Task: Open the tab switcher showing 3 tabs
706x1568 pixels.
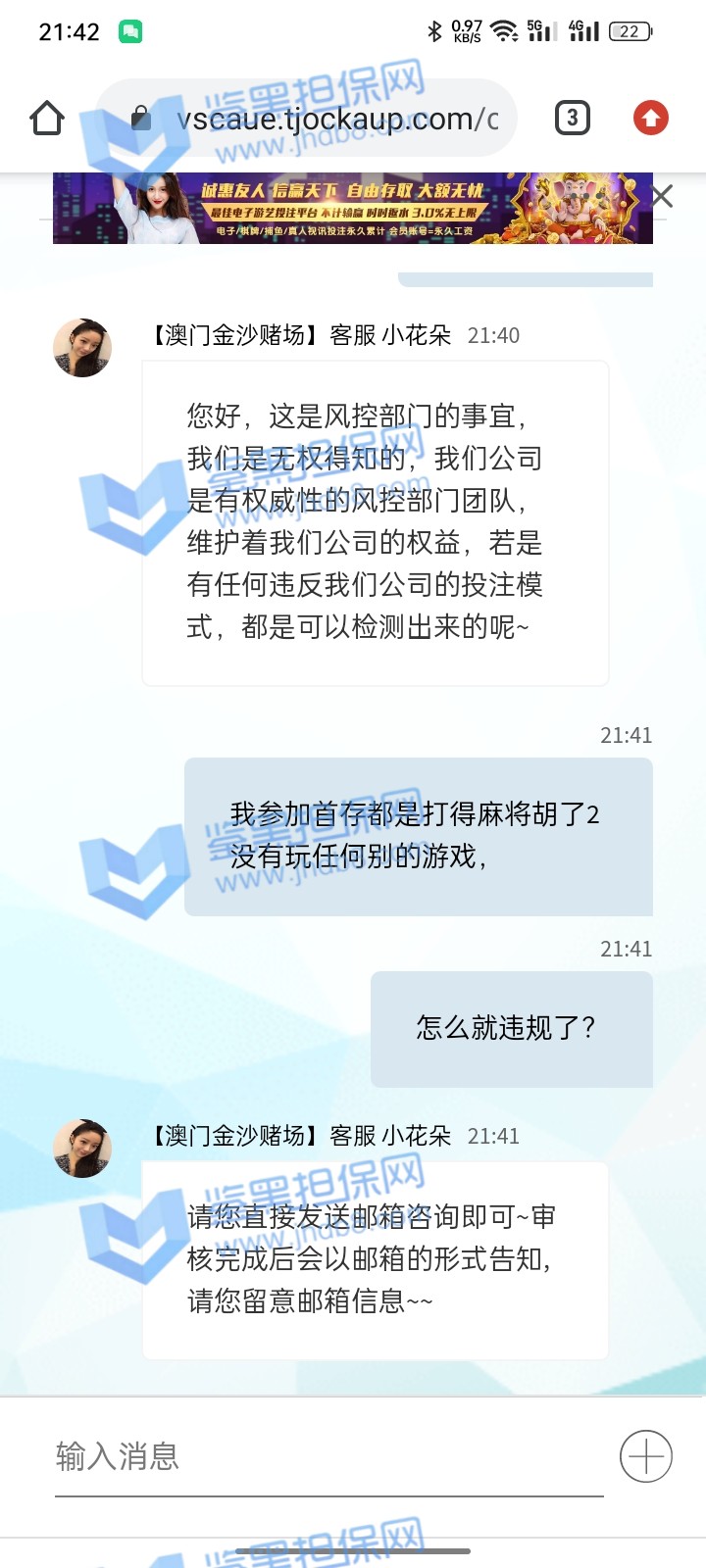Action: coord(573,119)
